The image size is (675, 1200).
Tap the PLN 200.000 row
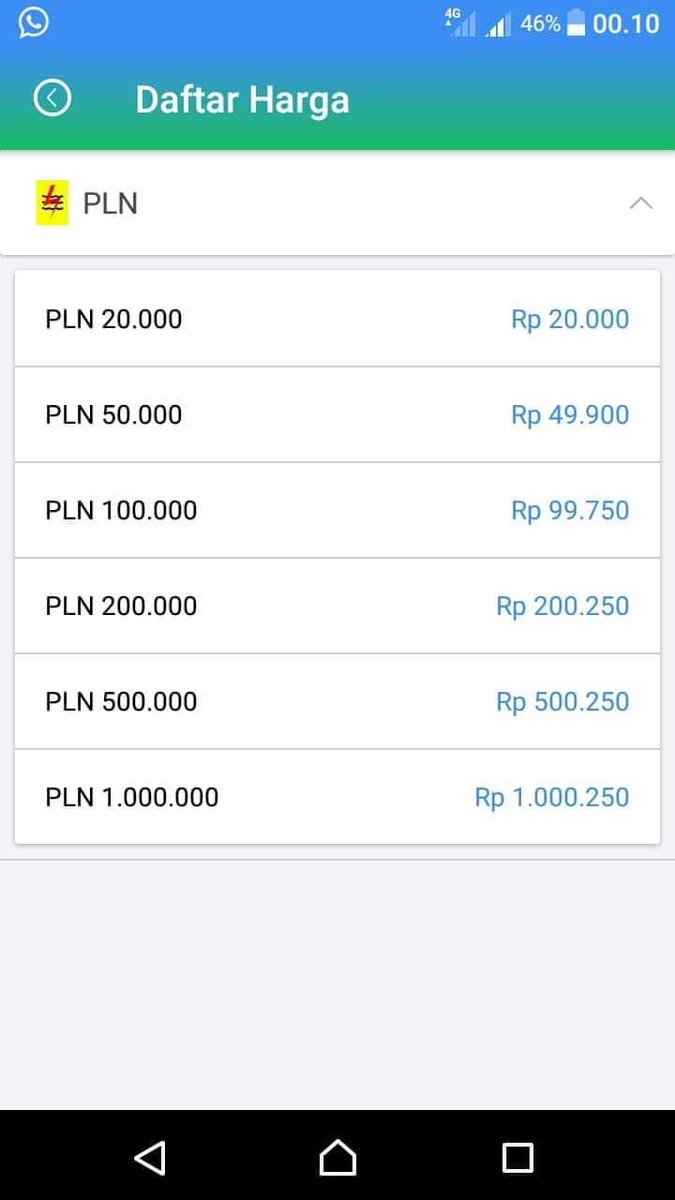click(337, 606)
